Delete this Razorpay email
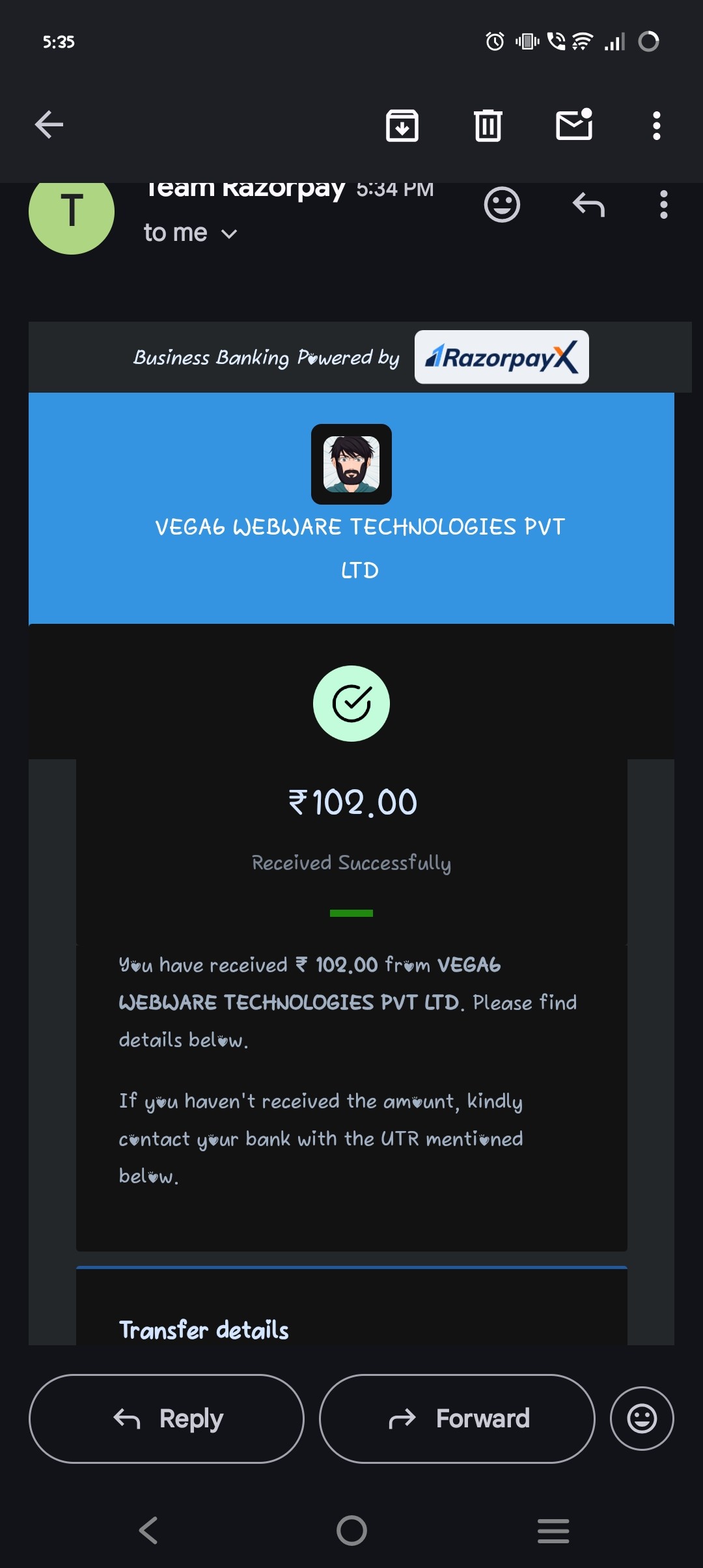The width and height of the screenshot is (703, 1568). tap(488, 125)
